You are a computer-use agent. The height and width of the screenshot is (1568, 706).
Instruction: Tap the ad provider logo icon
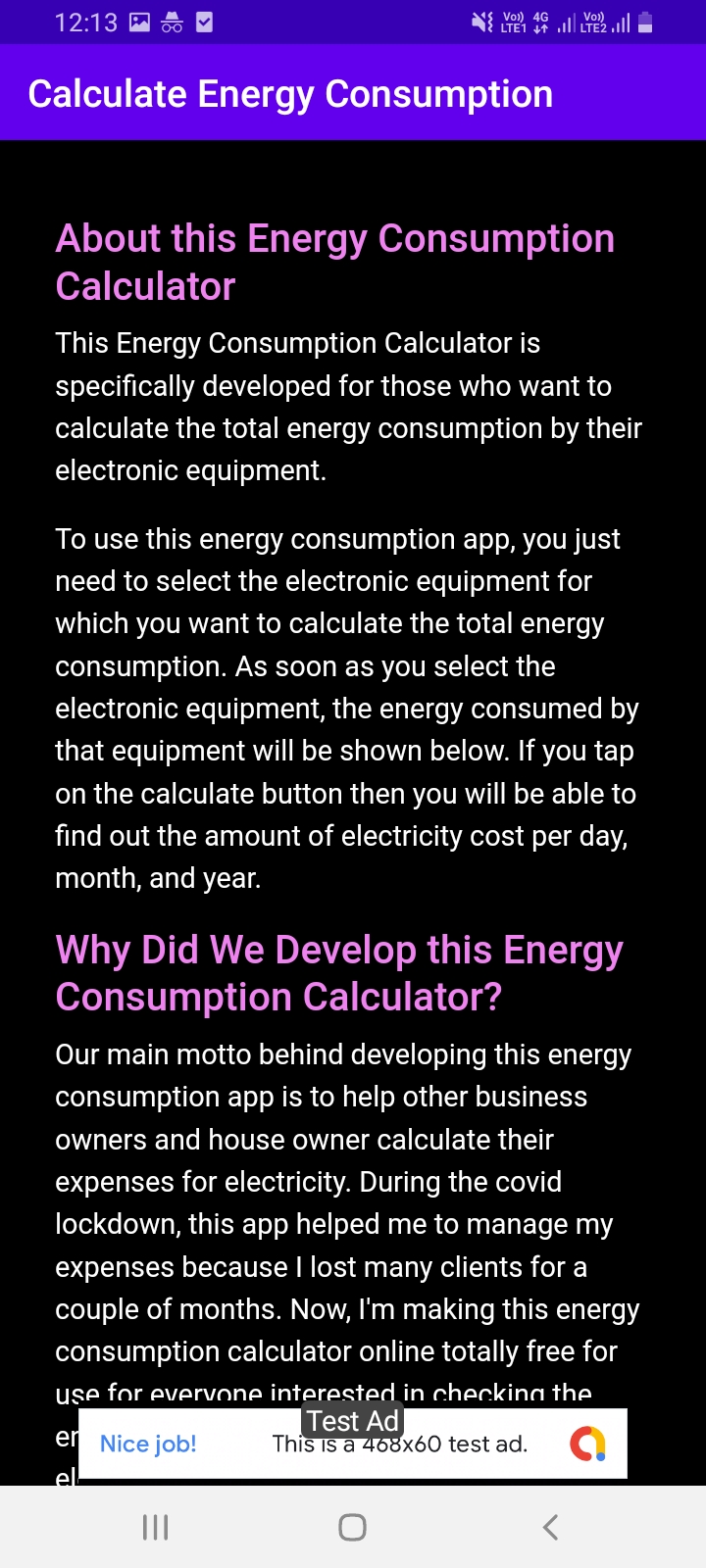click(x=587, y=1444)
